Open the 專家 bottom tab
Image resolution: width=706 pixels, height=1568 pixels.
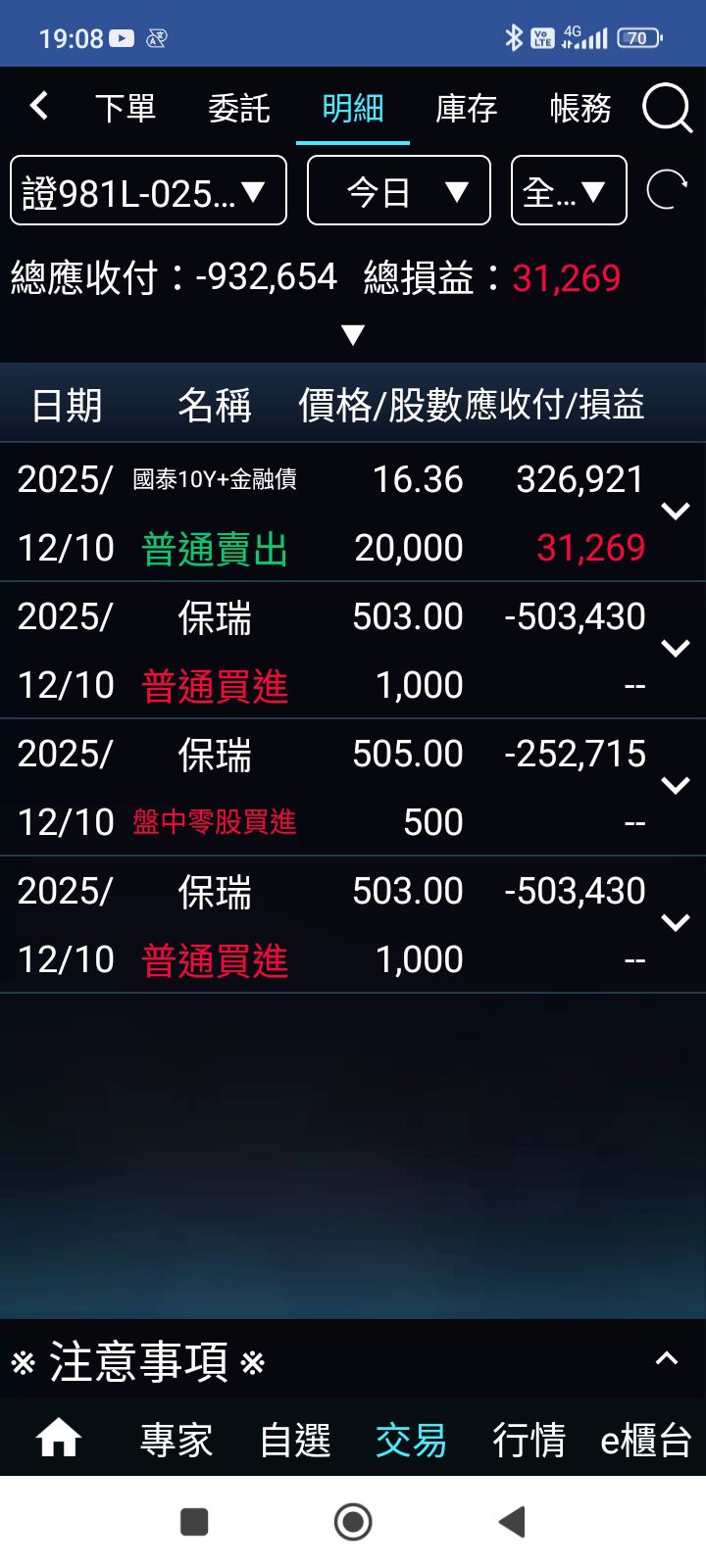point(176,1441)
